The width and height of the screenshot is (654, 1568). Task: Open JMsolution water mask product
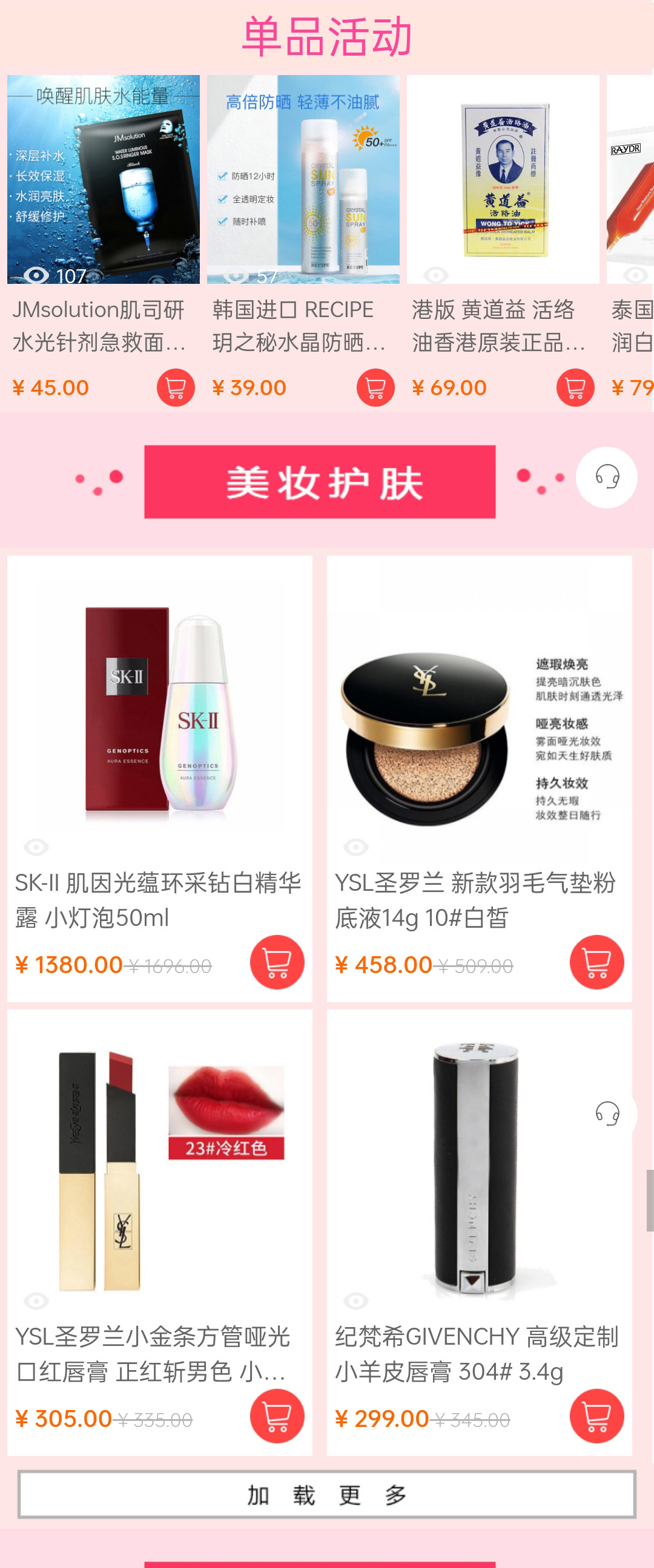pyautogui.click(x=103, y=180)
